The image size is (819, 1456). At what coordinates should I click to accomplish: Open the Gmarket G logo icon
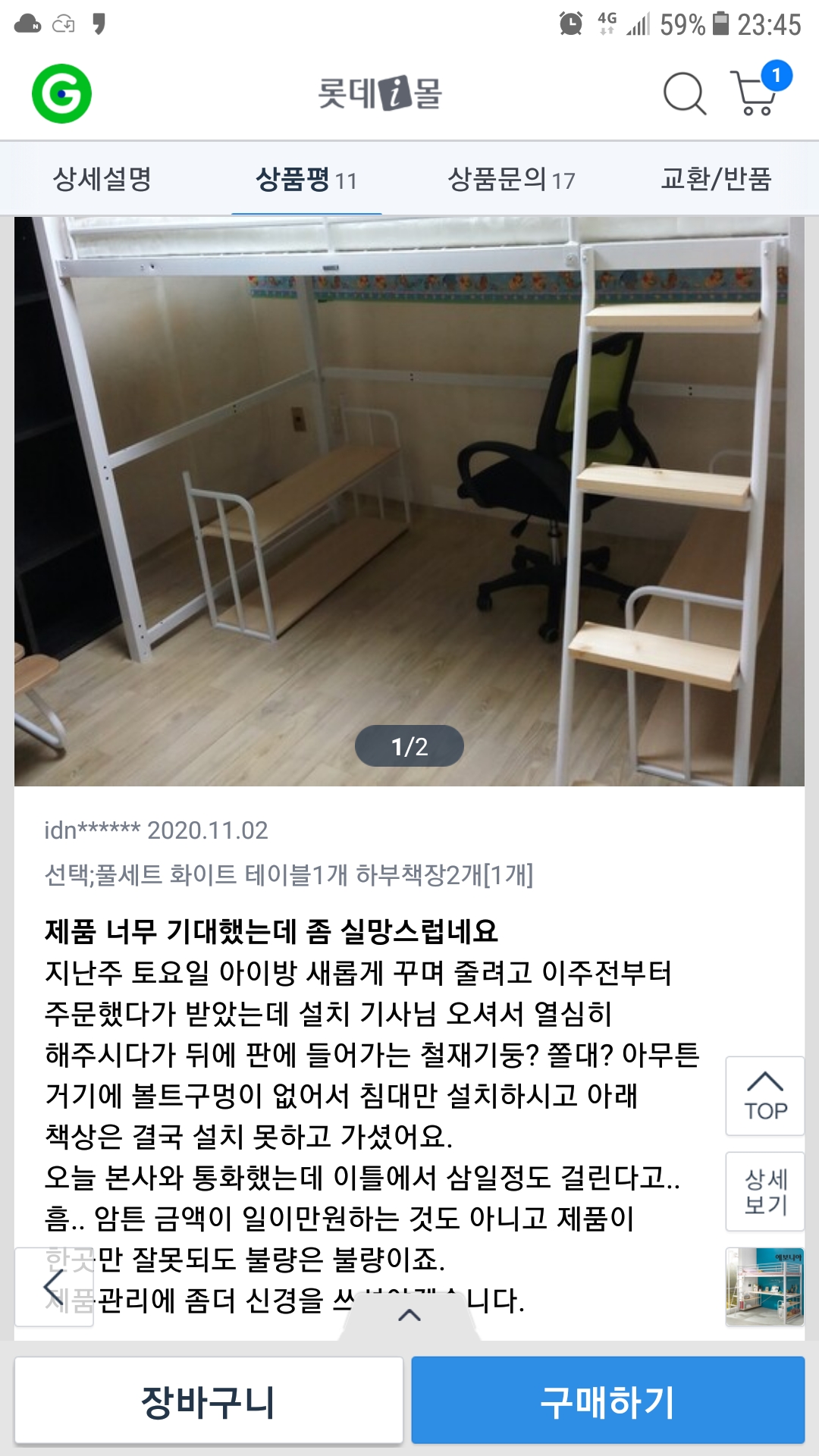(61, 94)
